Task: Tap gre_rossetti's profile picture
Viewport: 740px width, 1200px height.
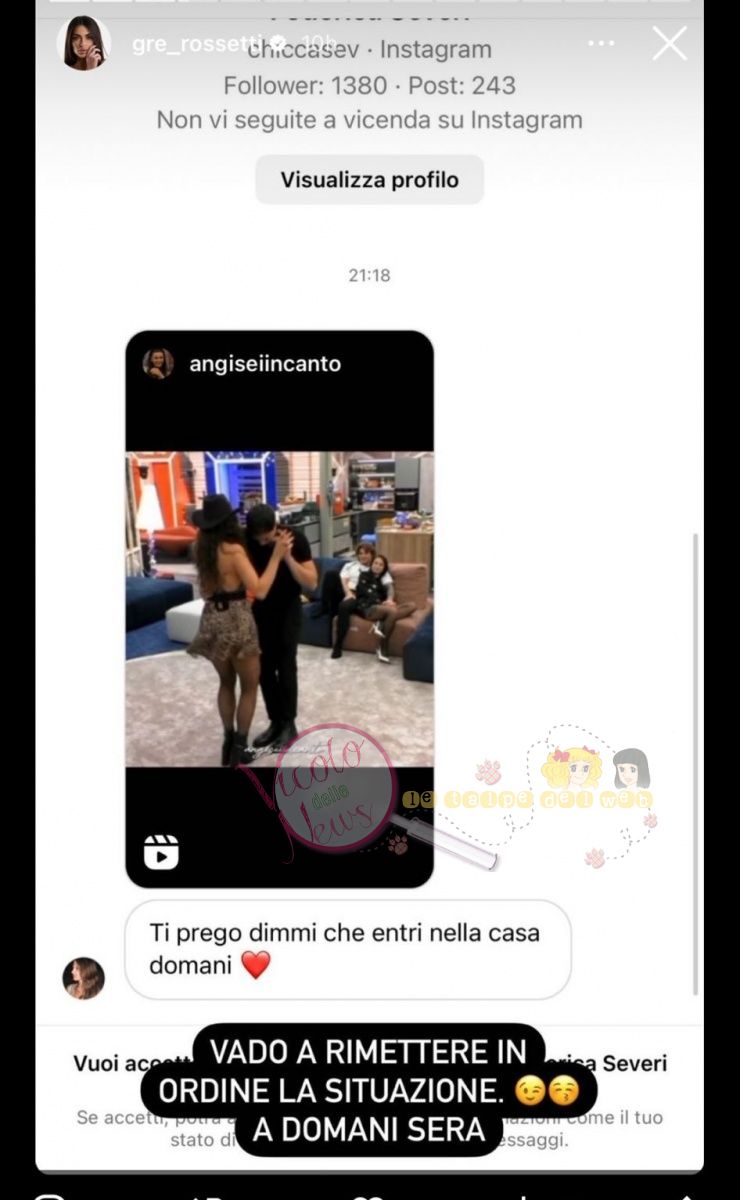Action: coord(84,44)
